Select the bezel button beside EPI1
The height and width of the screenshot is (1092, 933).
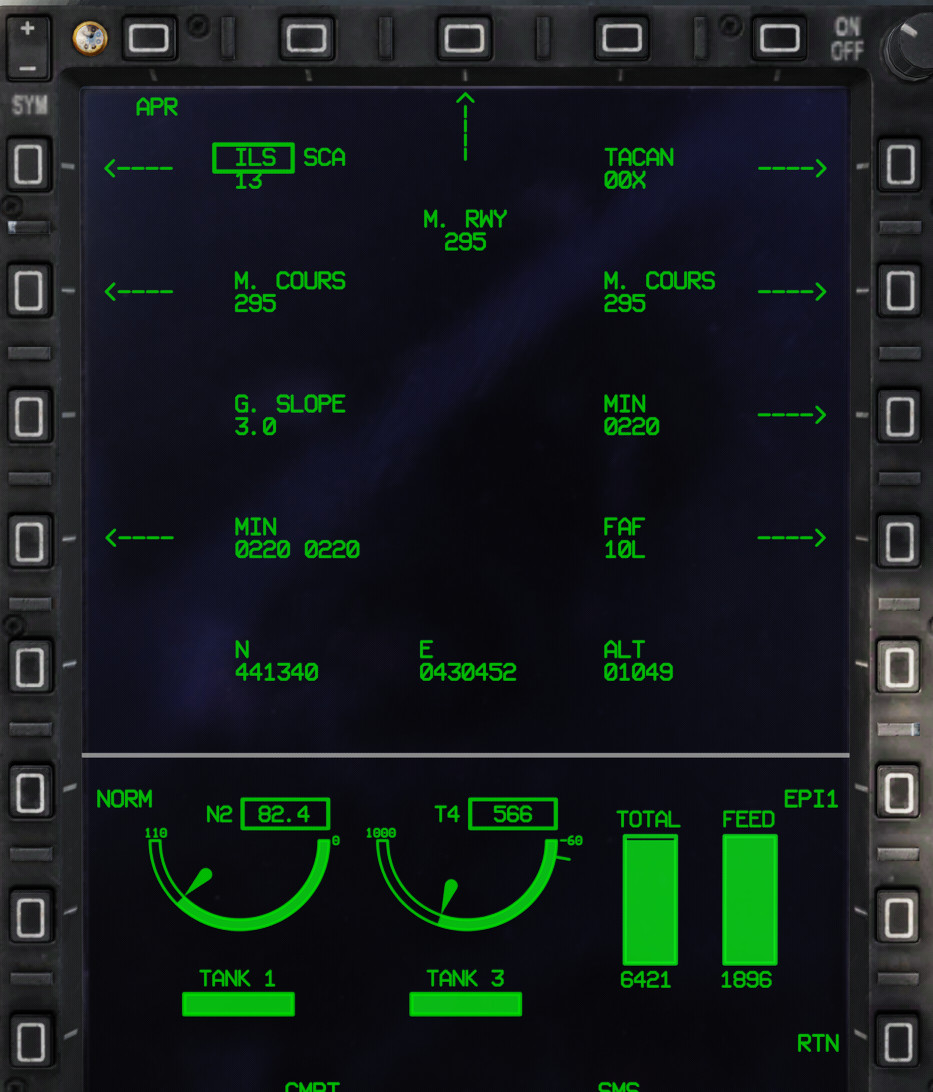[900, 792]
